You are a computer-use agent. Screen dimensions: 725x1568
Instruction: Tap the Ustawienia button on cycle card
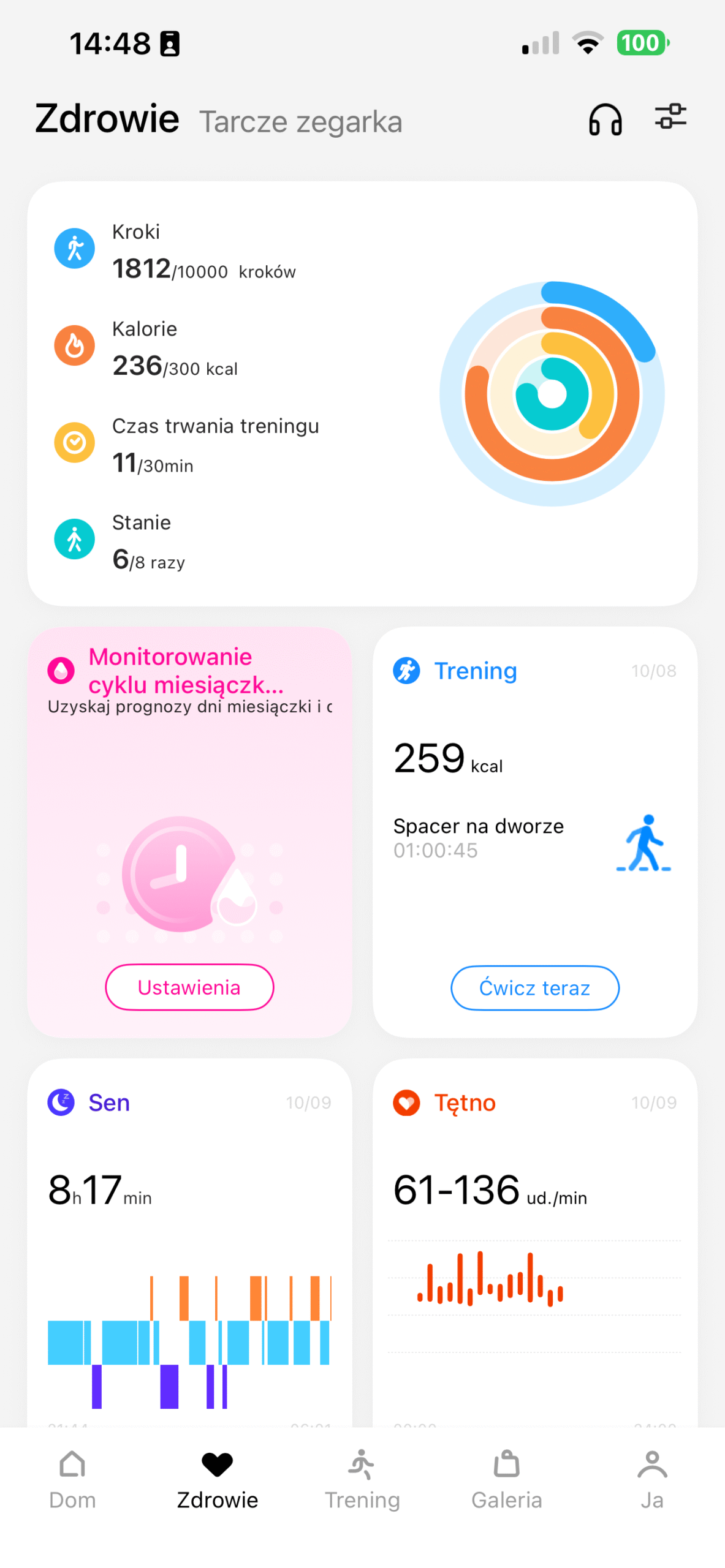pyautogui.click(x=189, y=987)
